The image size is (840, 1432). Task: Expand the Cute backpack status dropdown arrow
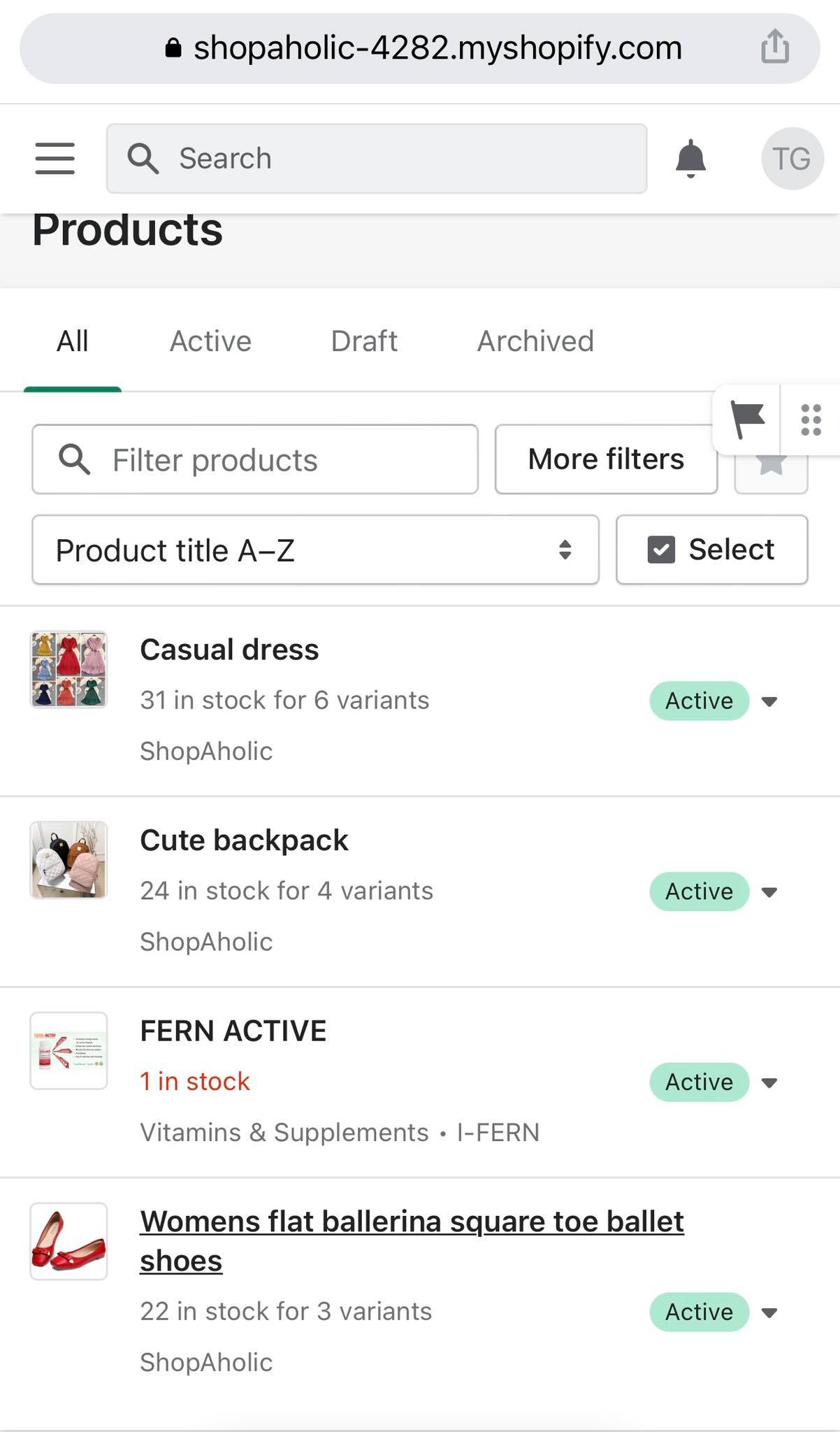click(769, 892)
